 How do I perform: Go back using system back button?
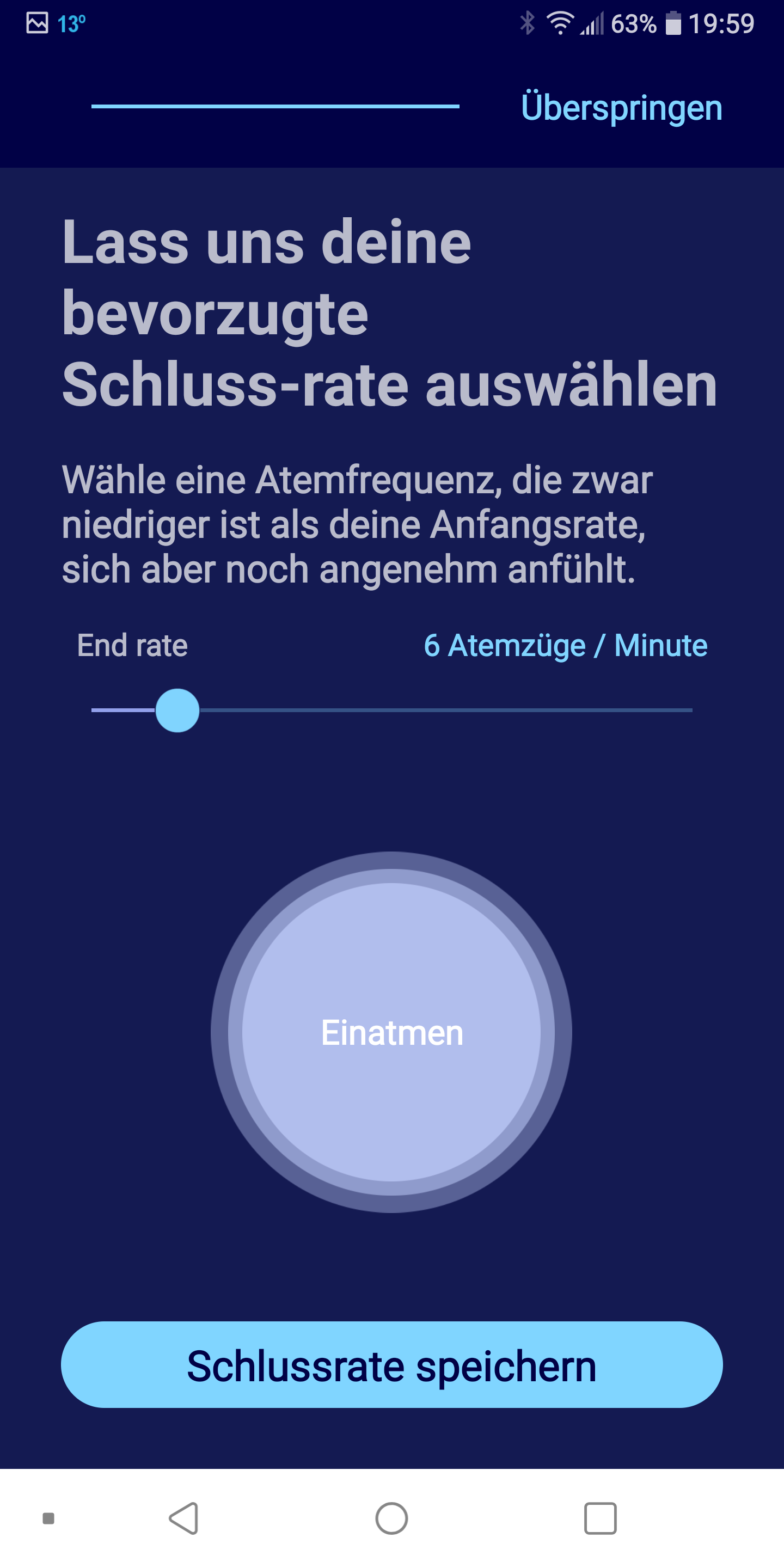[184, 1517]
